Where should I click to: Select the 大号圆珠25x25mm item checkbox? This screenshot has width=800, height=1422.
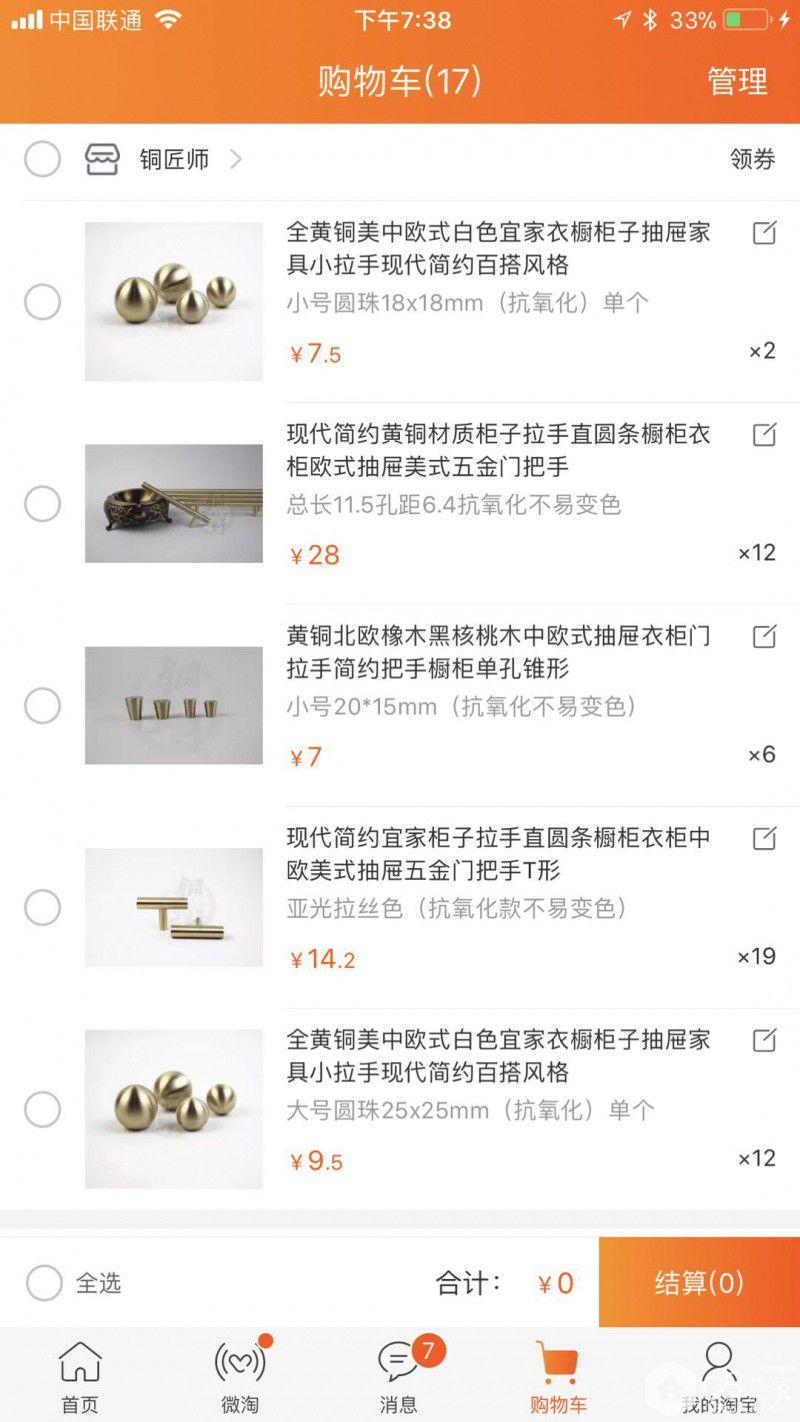(x=43, y=1109)
